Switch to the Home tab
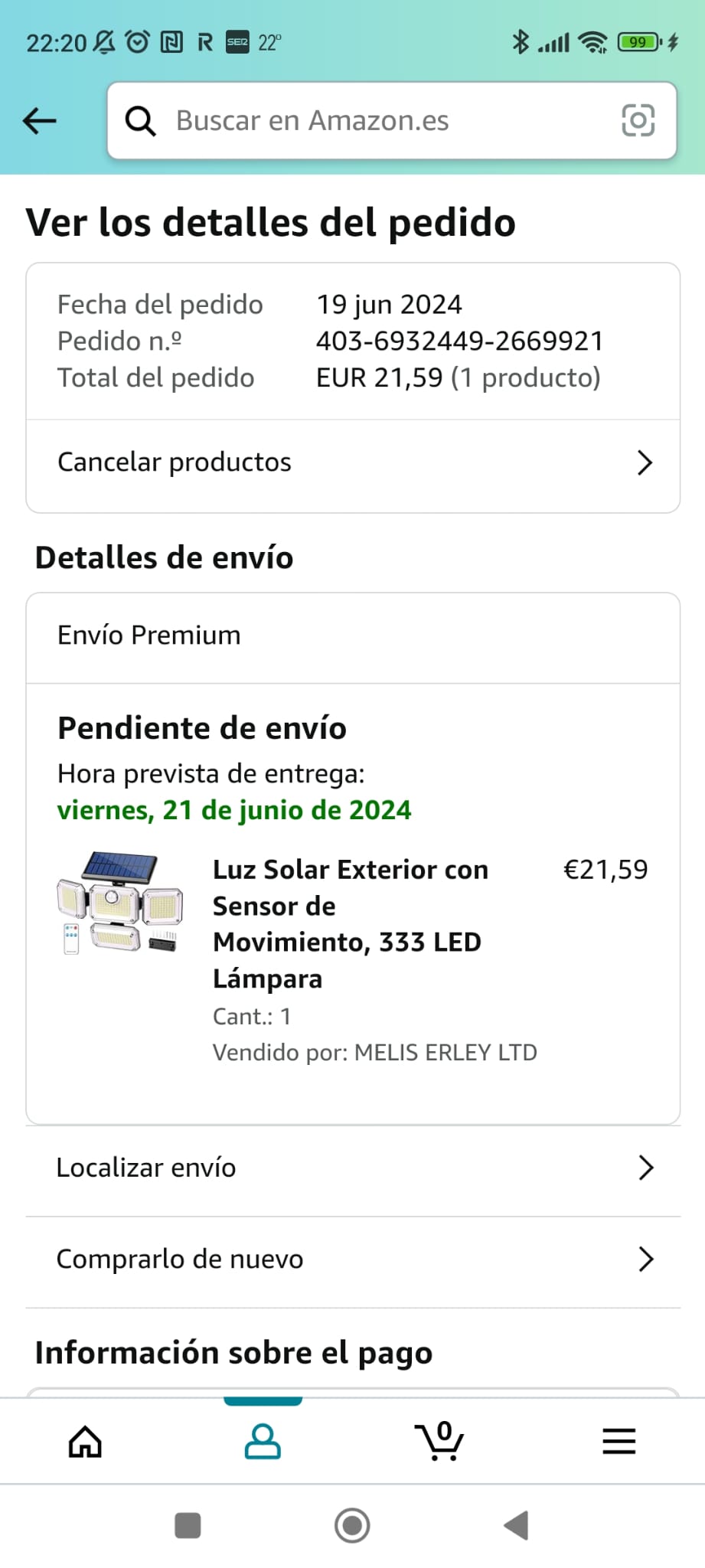Viewport: 705px width, 1568px height. (x=85, y=1442)
